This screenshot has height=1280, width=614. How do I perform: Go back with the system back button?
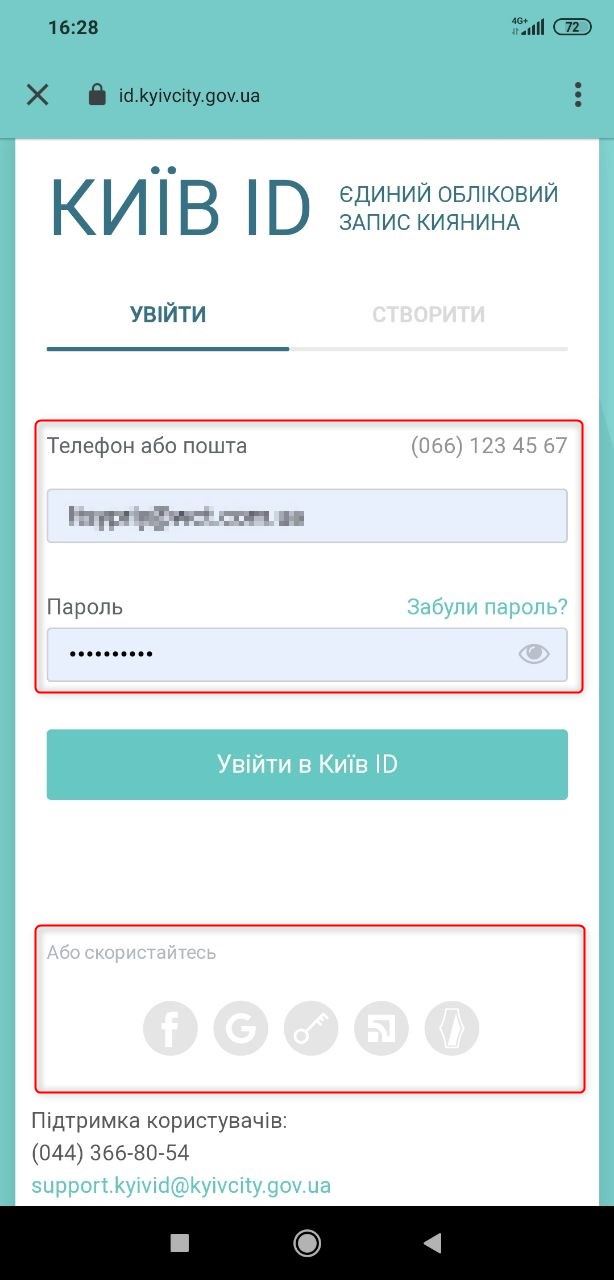click(433, 1243)
